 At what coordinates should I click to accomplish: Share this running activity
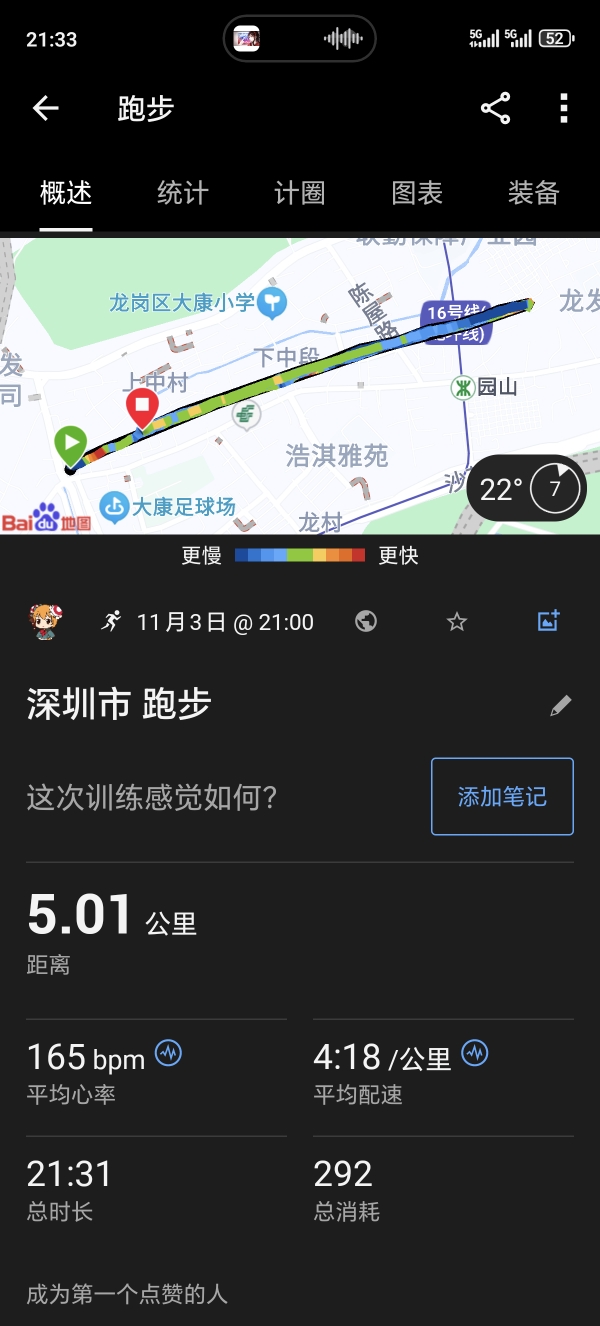click(x=495, y=108)
